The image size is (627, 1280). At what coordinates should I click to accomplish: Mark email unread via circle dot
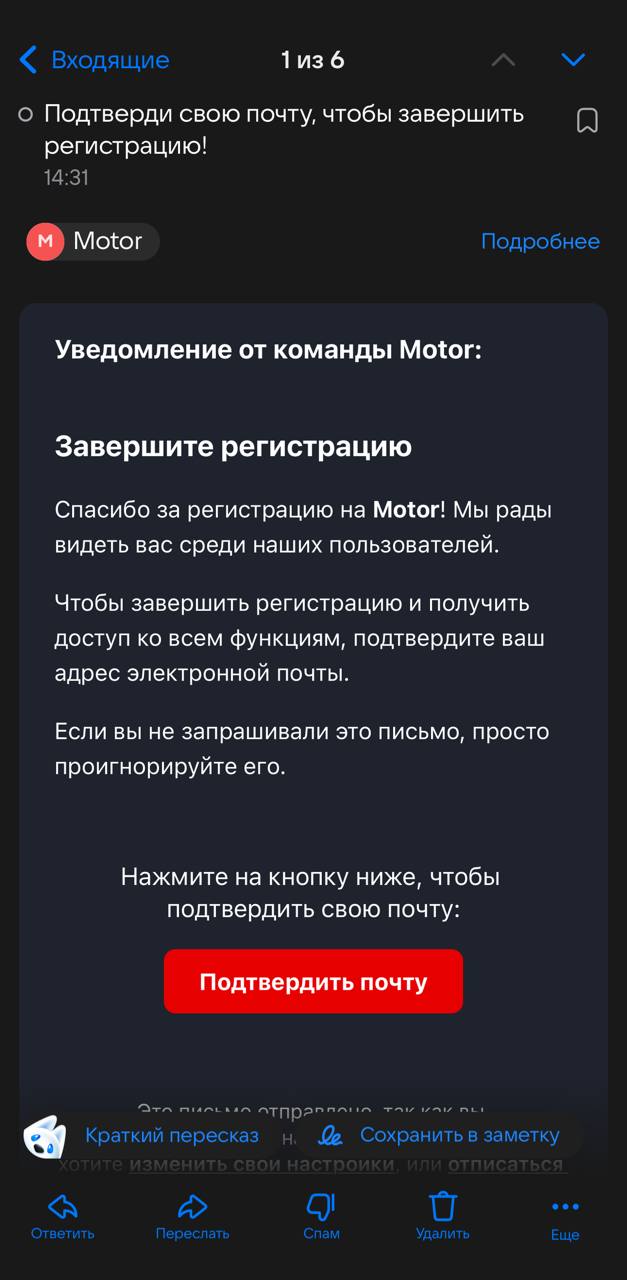click(26, 115)
